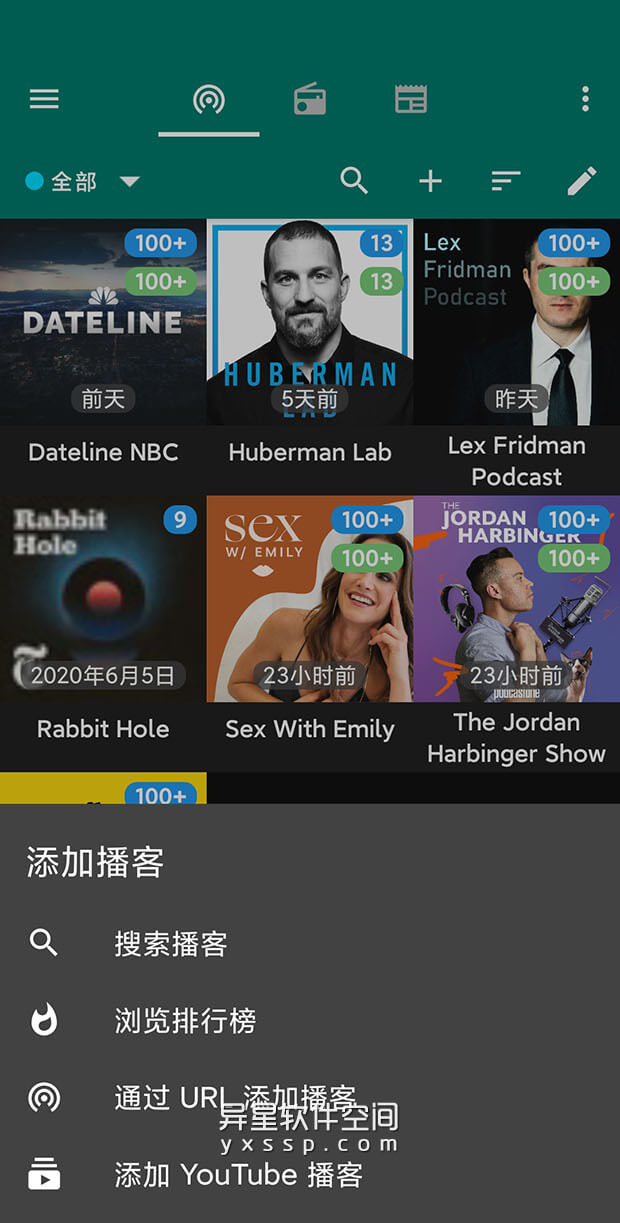This screenshot has width=620, height=1223.
Task: Open the hamburger drawer menu
Action: [44, 99]
